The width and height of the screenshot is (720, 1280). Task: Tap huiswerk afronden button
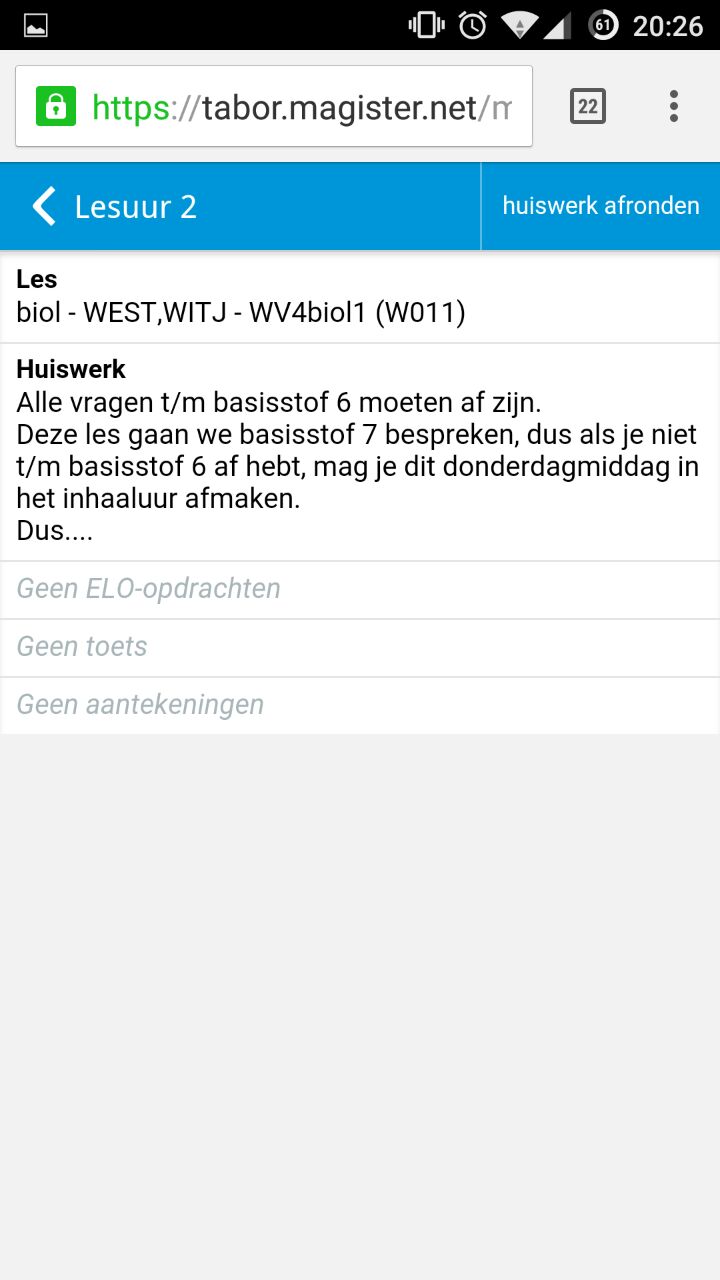600,206
